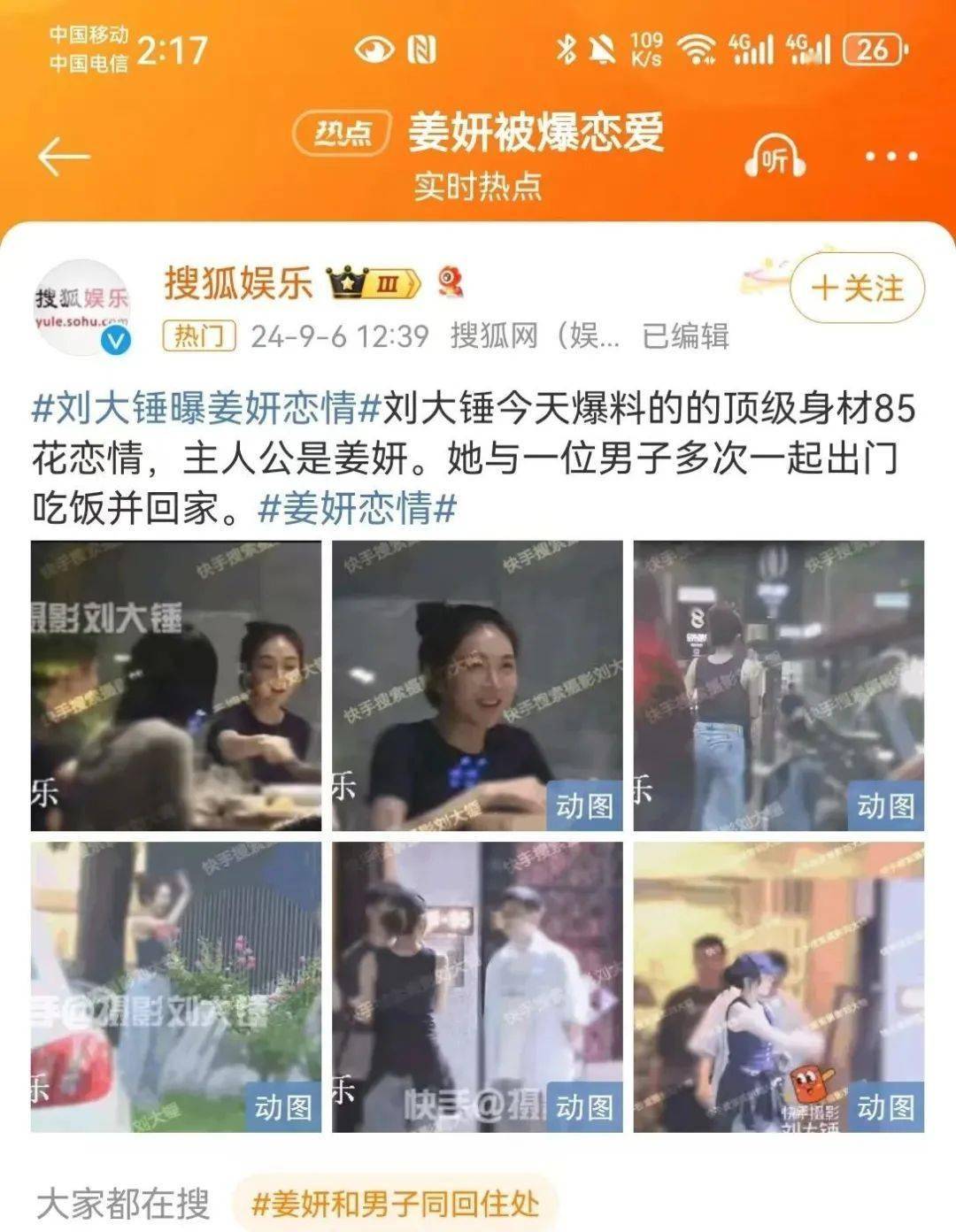The height and width of the screenshot is (1232, 956).
Task: Open the three-dot overflow menu
Action: click(890, 157)
